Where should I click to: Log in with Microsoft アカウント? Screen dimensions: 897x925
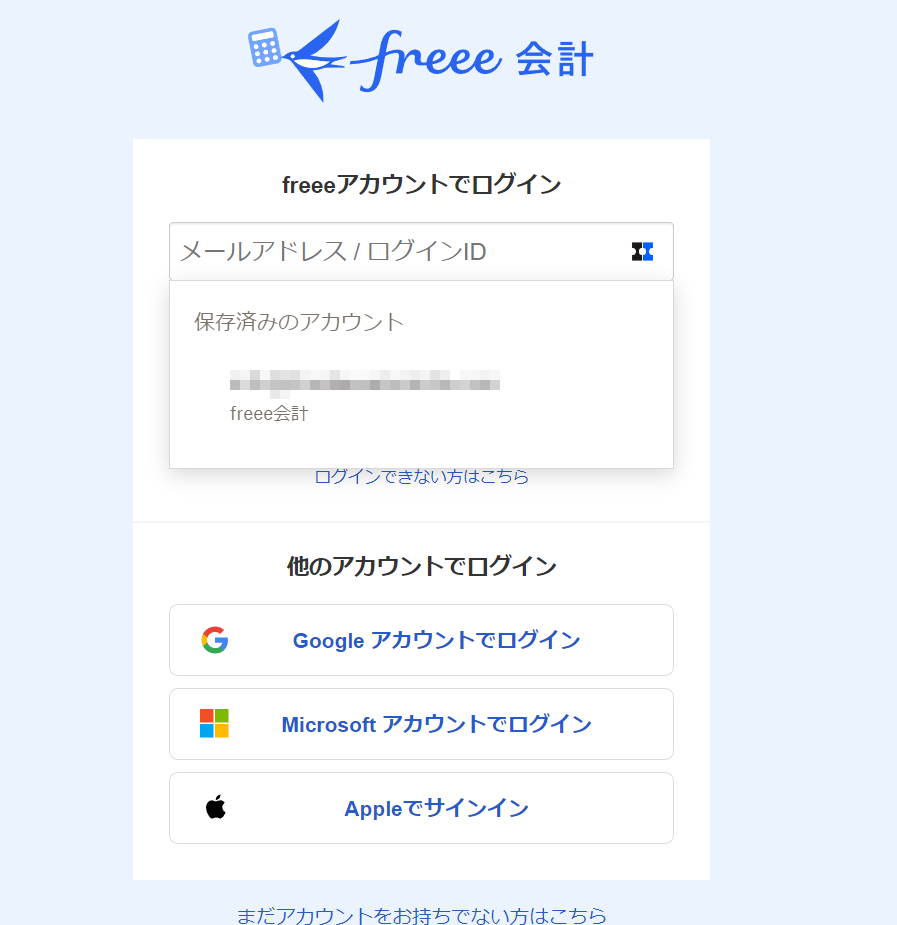[421, 724]
